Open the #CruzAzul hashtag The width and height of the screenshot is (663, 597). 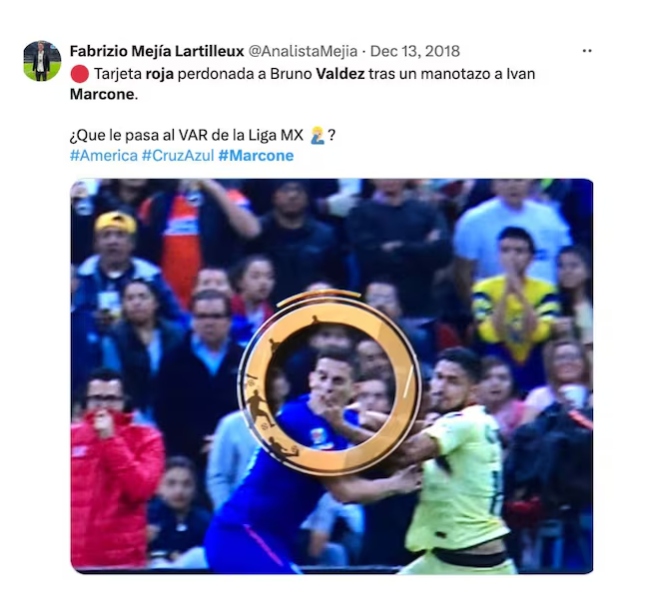177,156
